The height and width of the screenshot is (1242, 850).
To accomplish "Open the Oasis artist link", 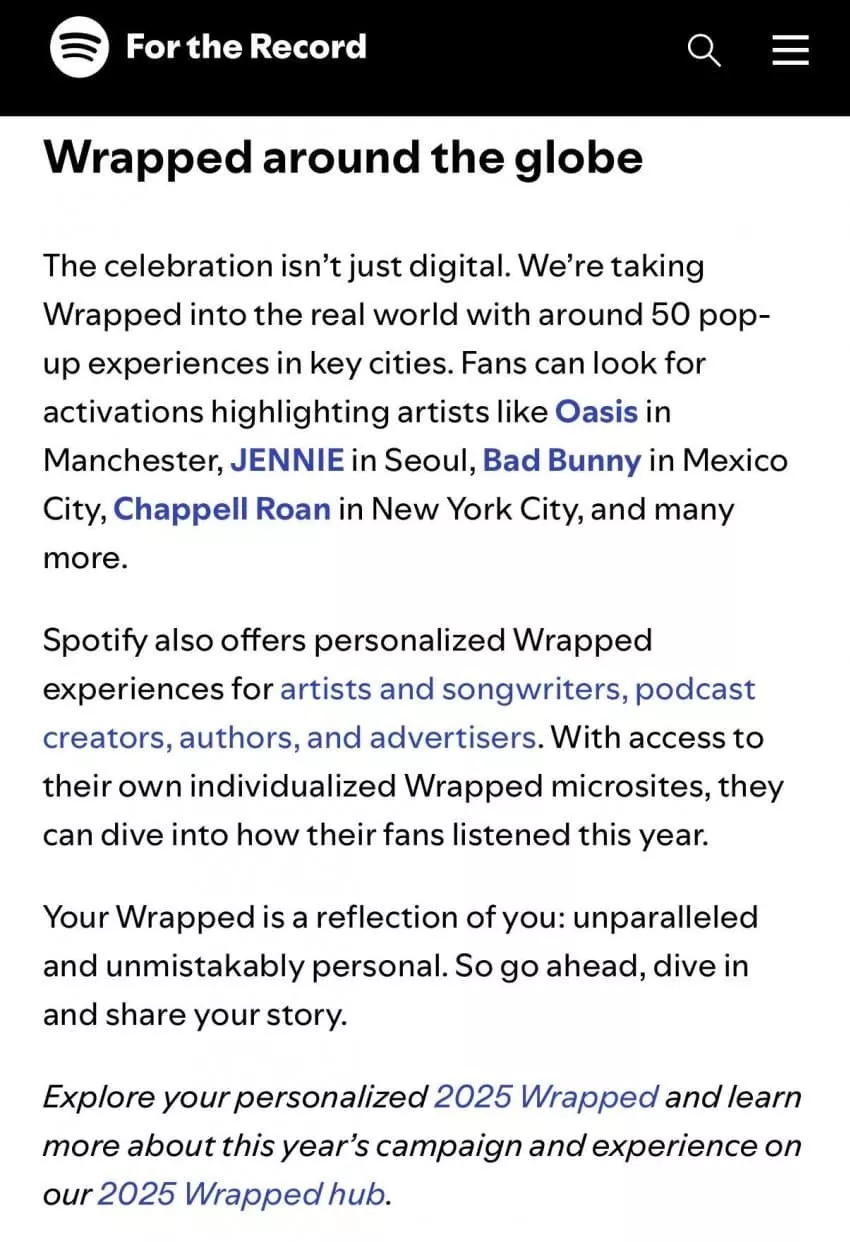I will 596,411.
